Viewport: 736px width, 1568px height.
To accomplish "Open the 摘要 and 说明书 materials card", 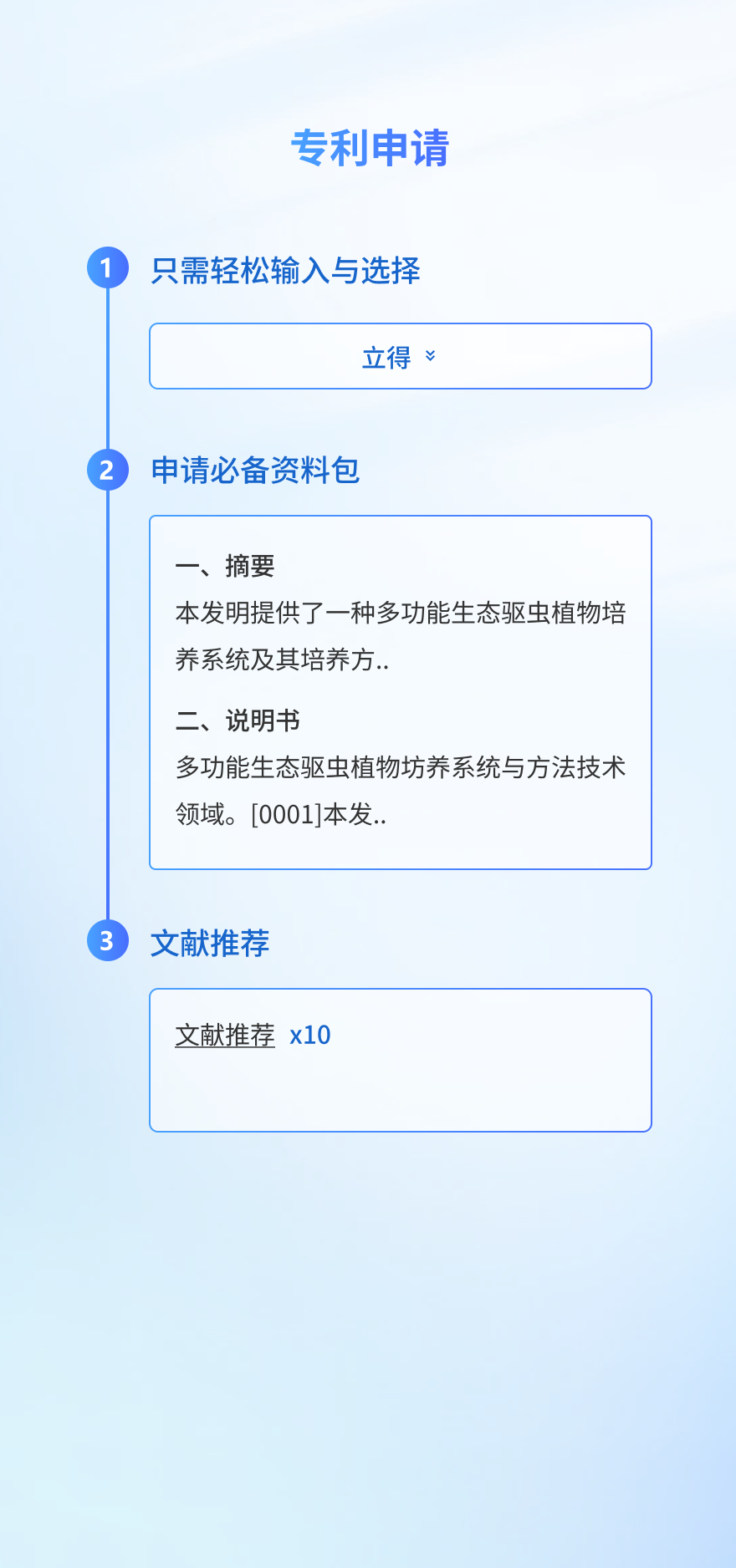I will (x=400, y=692).
